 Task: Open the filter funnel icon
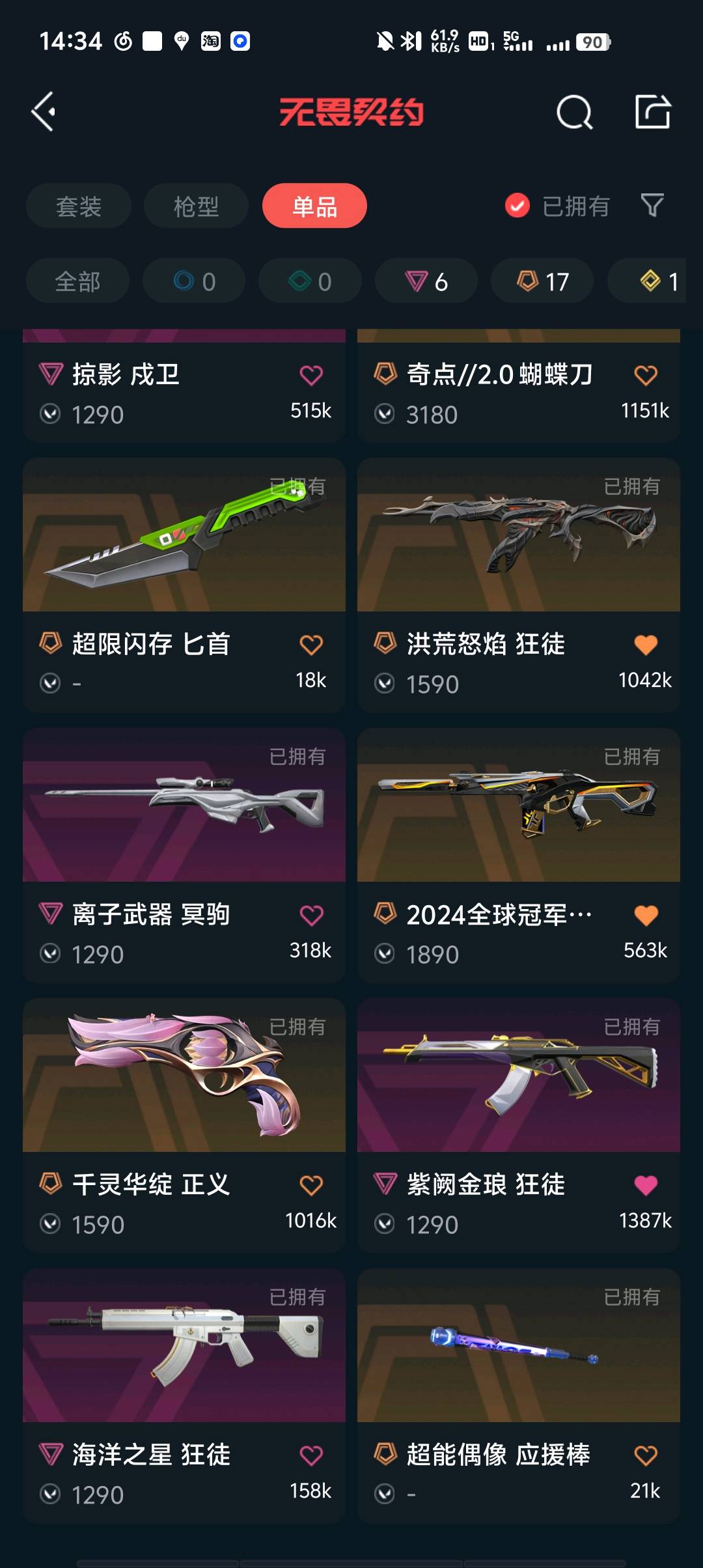[x=652, y=206]
